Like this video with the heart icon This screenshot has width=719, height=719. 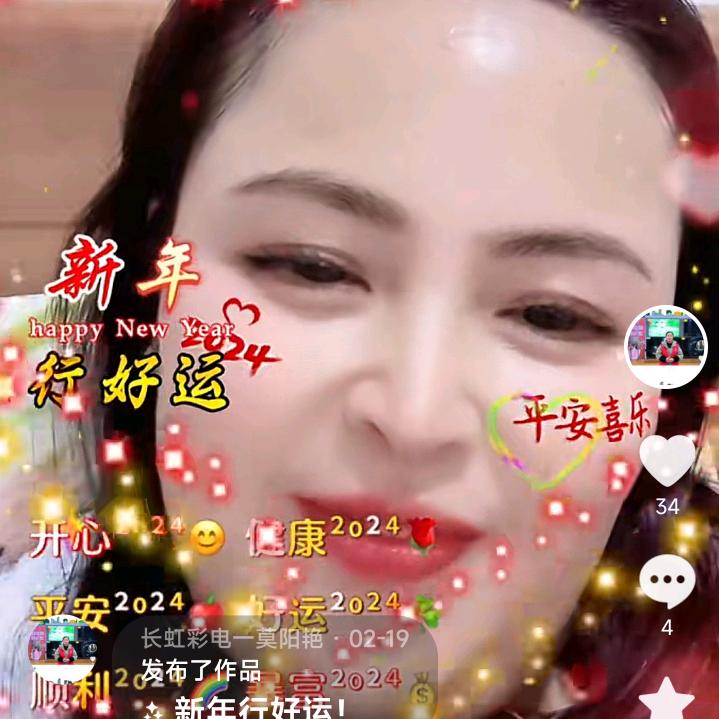point(667,461)
